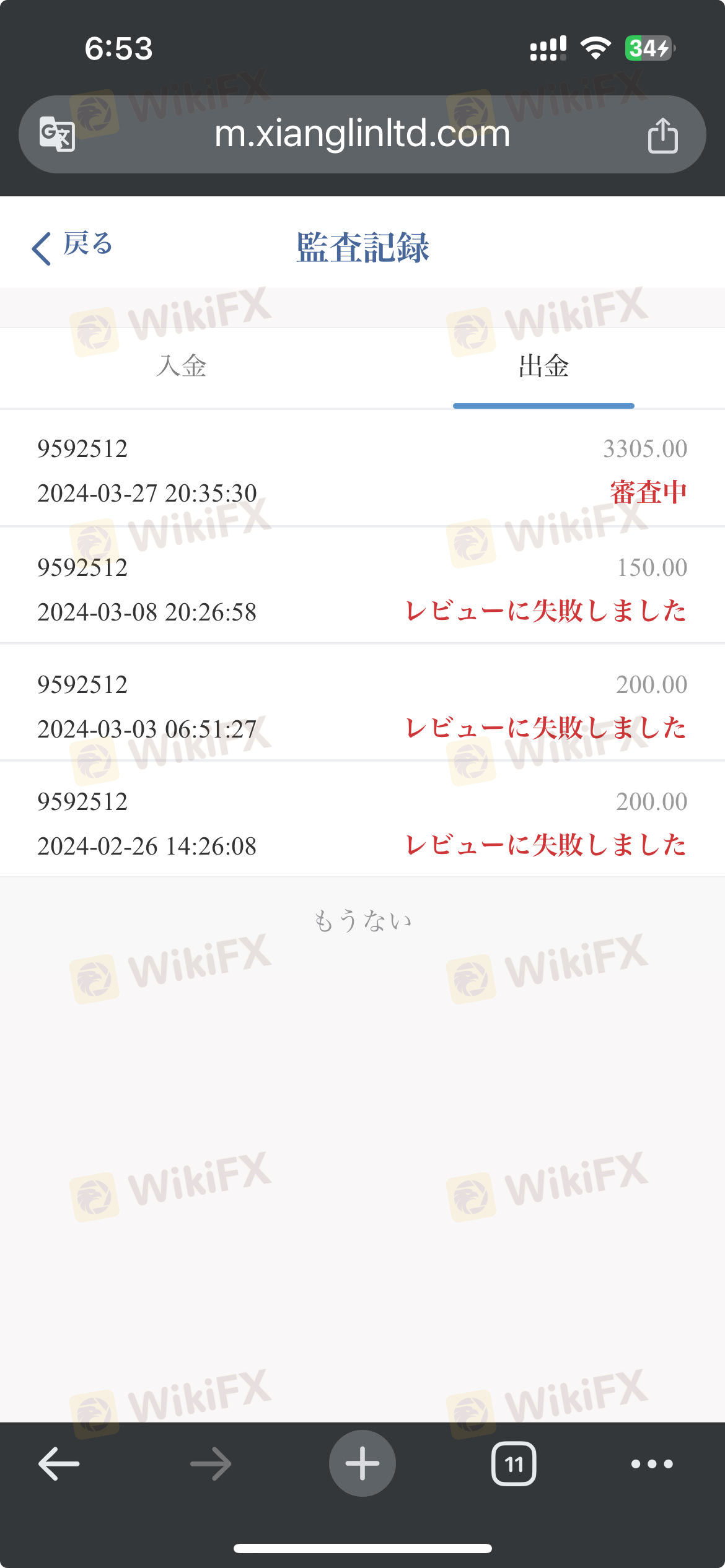This screenshot has height=1568, width=725.
Task: Show the 11 open browser tabs
Action: [x=514, y=1464]
